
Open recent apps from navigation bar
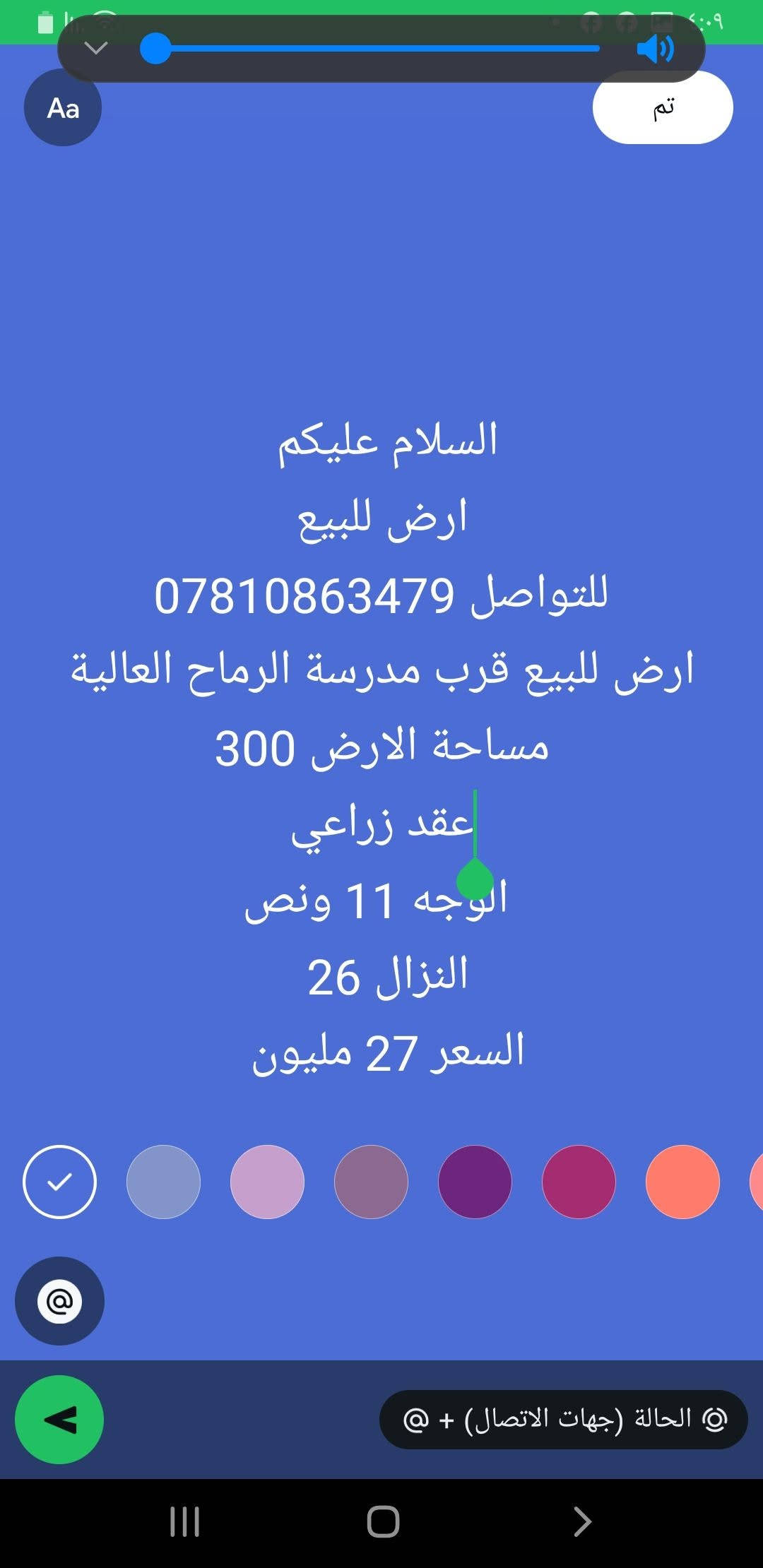click(184, 1521)
